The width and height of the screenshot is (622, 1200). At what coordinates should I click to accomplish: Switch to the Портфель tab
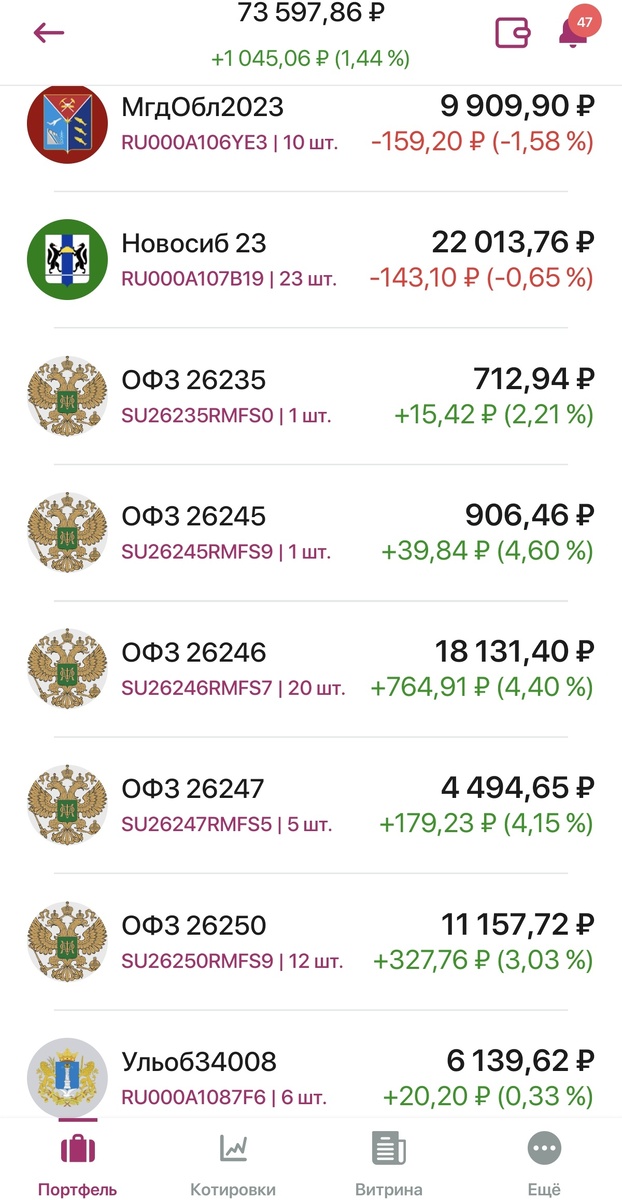(77, 1163)
